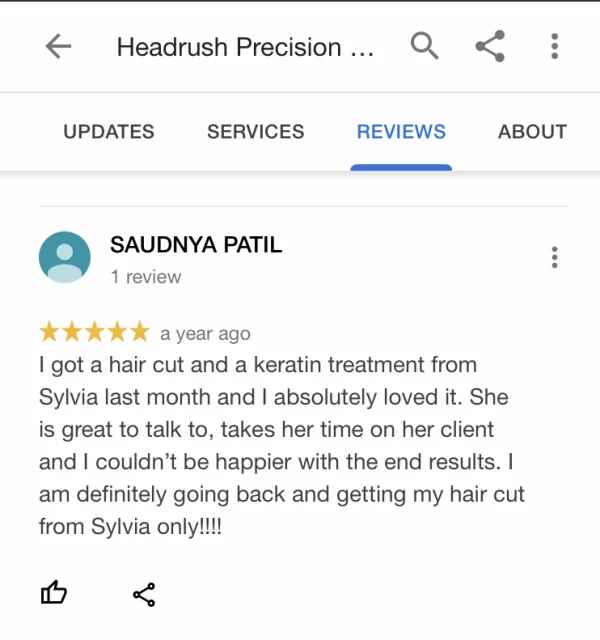
Task: Like Saudnya Patil's review
Action: pyautogui.click(x=54, y=594)
